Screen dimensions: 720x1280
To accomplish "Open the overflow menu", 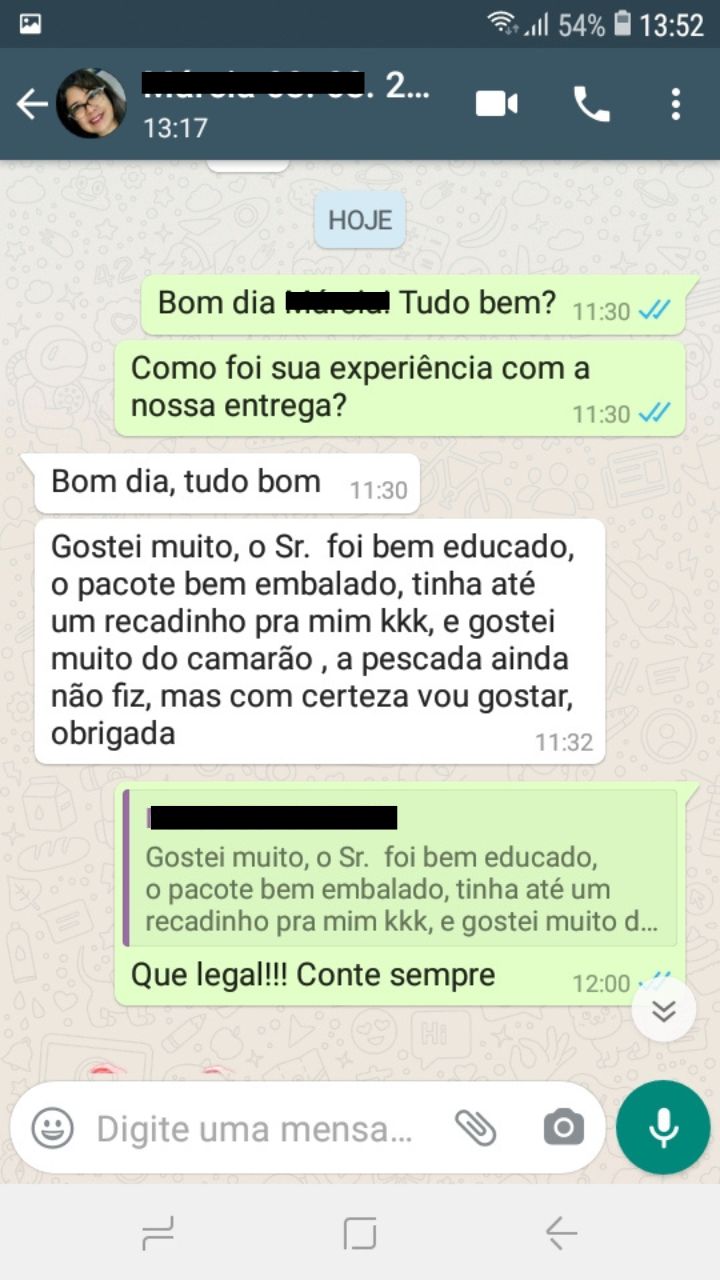I will [x=676, y=104].
